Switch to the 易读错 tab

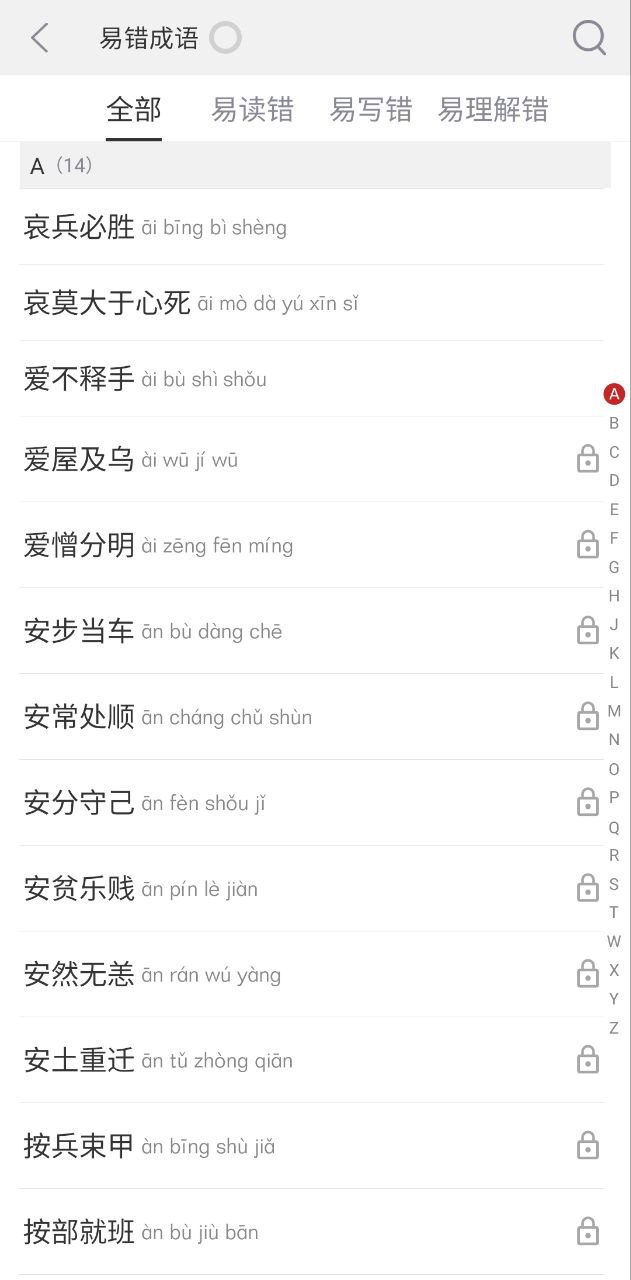click(252, 109)
